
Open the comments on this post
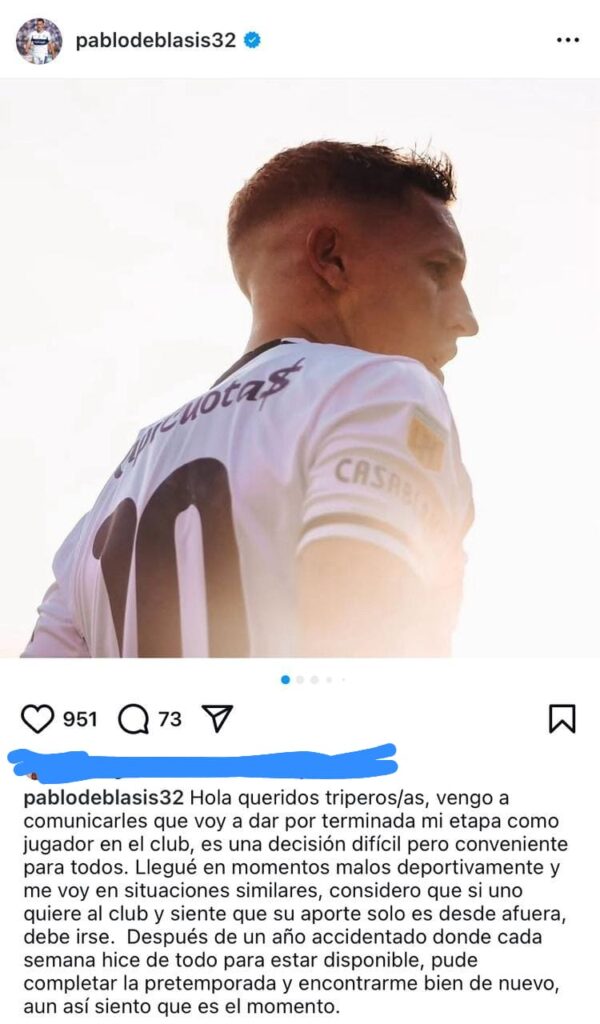[133, 719]
